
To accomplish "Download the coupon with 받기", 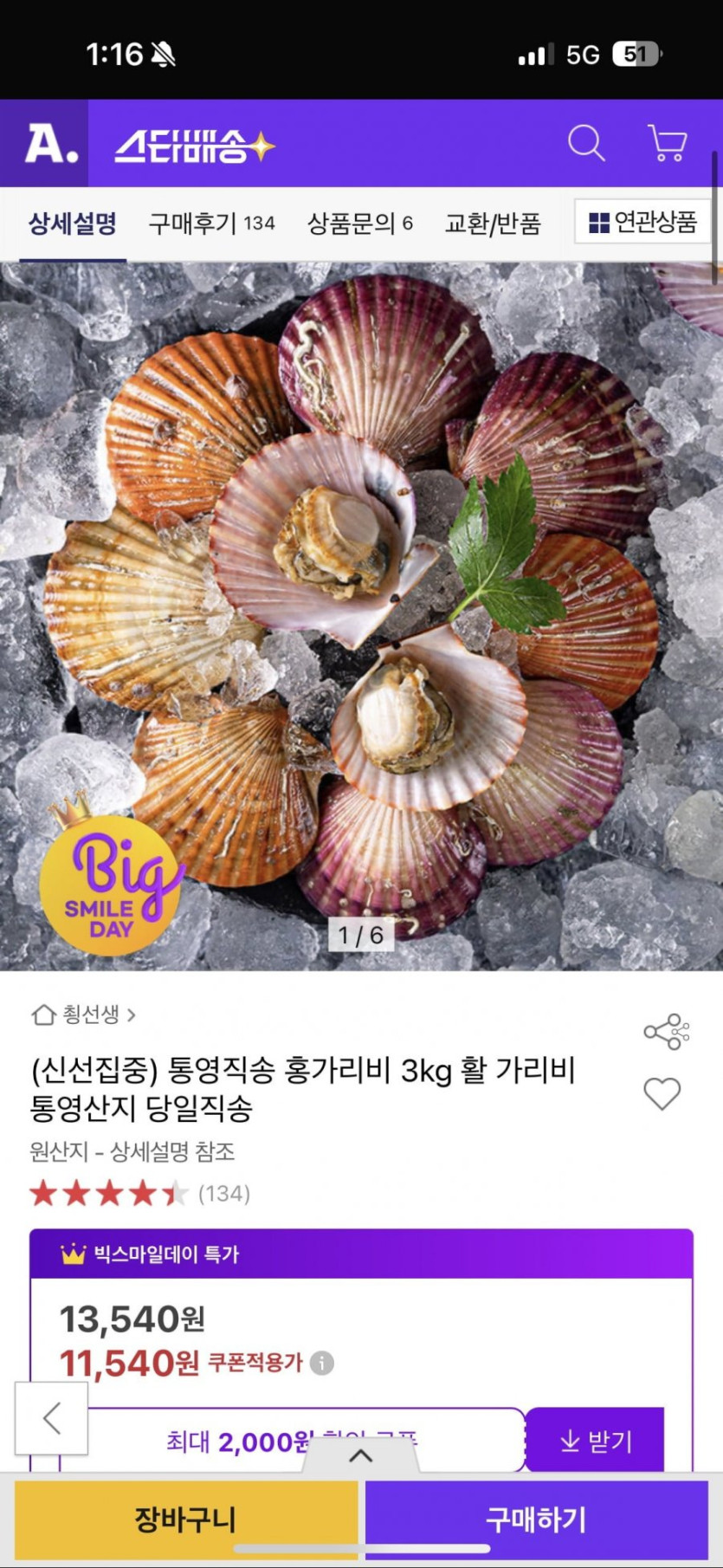I will pyautogui.click(x=596, y=1441).
